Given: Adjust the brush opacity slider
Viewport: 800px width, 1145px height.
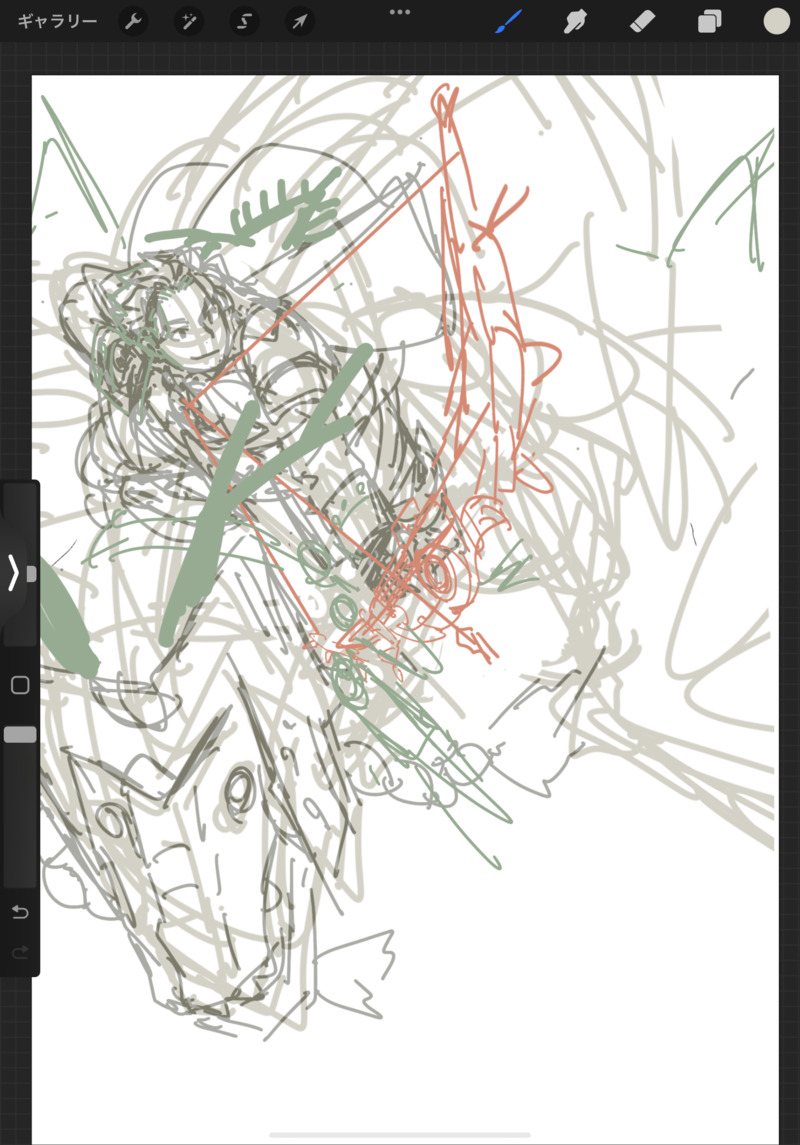Looking at the screenshot, I should pos(20,735).
